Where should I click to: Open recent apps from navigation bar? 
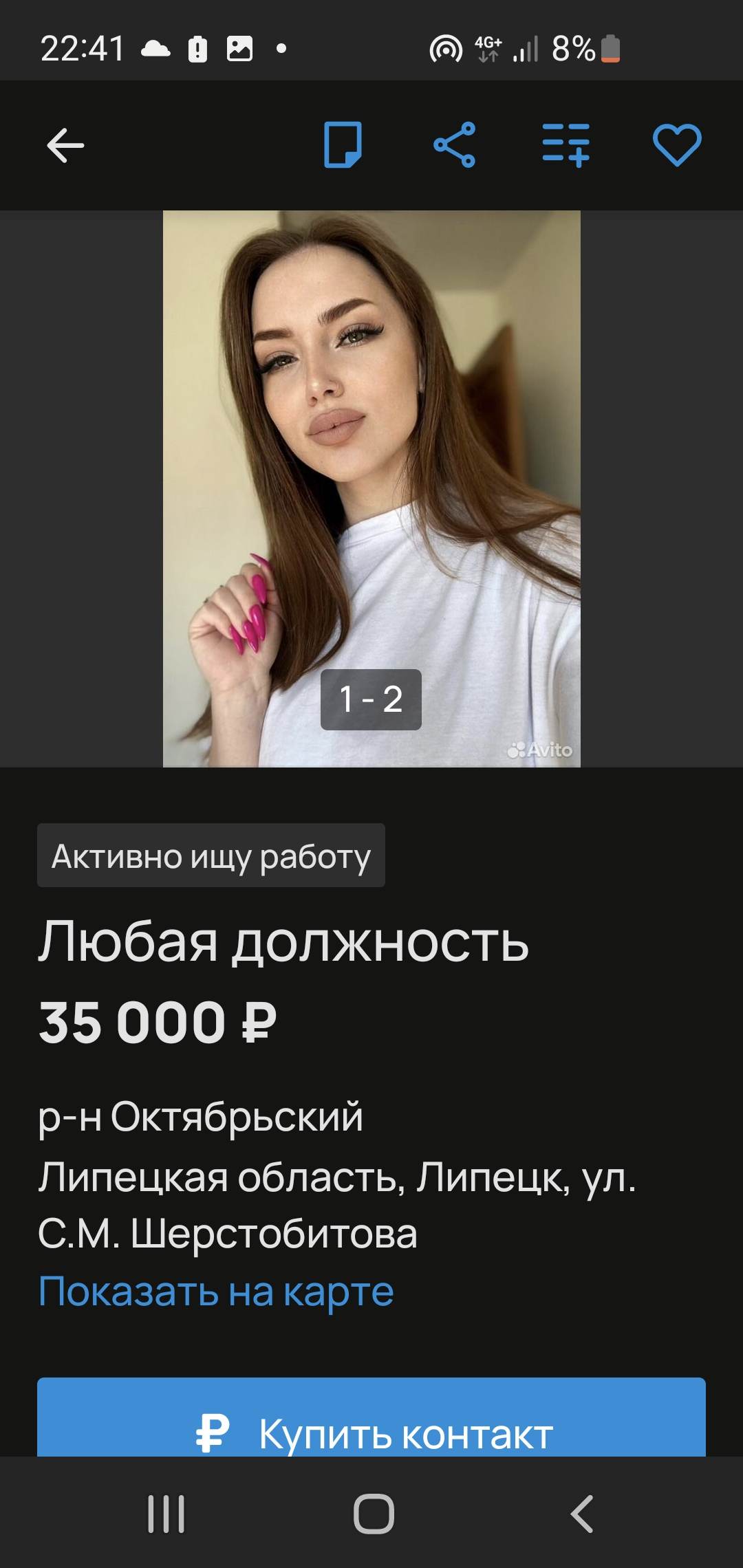pyautogui.click(x=166, y=1514)
